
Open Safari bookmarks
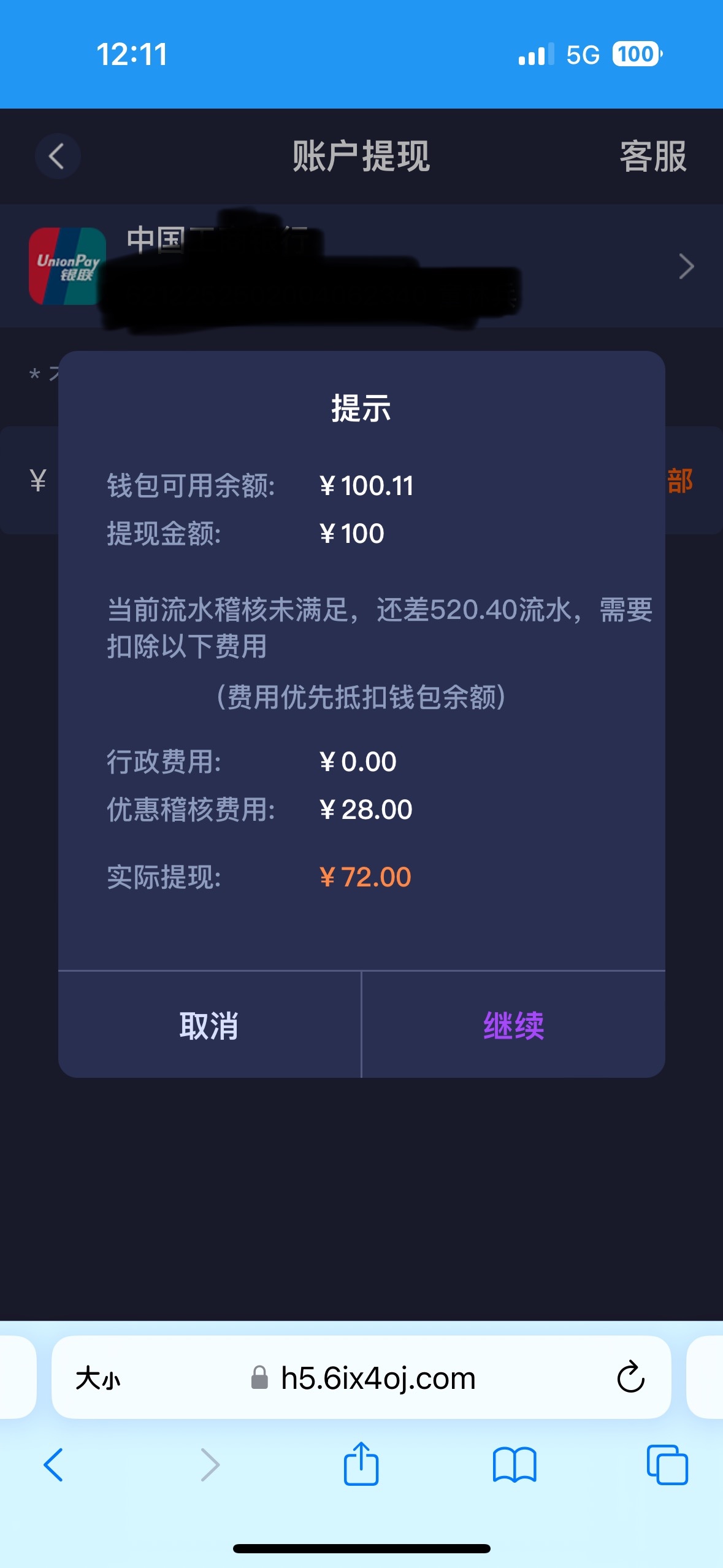tap(514, 1464)
